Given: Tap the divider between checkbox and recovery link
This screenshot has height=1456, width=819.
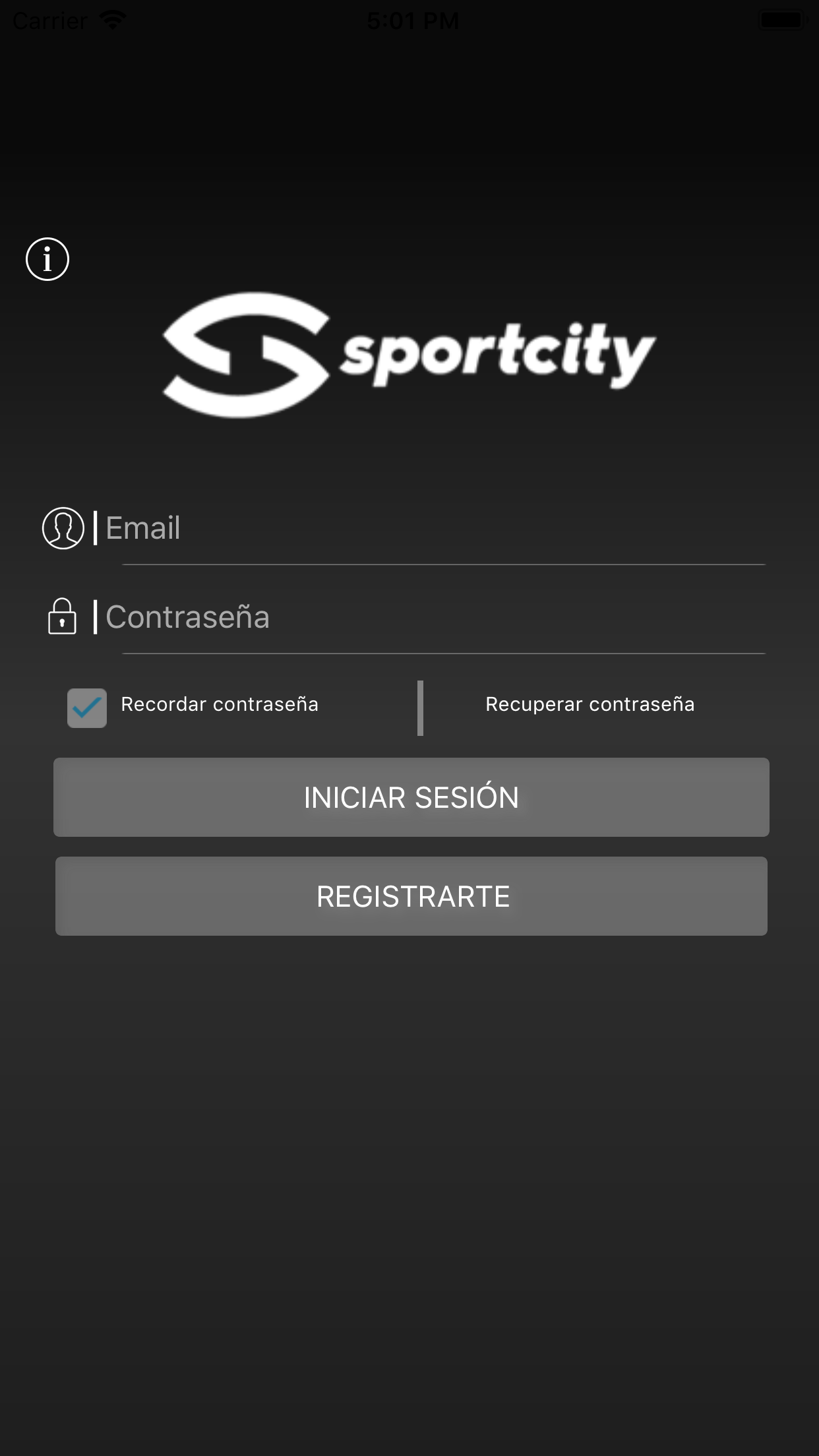Looking at the screenshot, I should pos(419,707).
